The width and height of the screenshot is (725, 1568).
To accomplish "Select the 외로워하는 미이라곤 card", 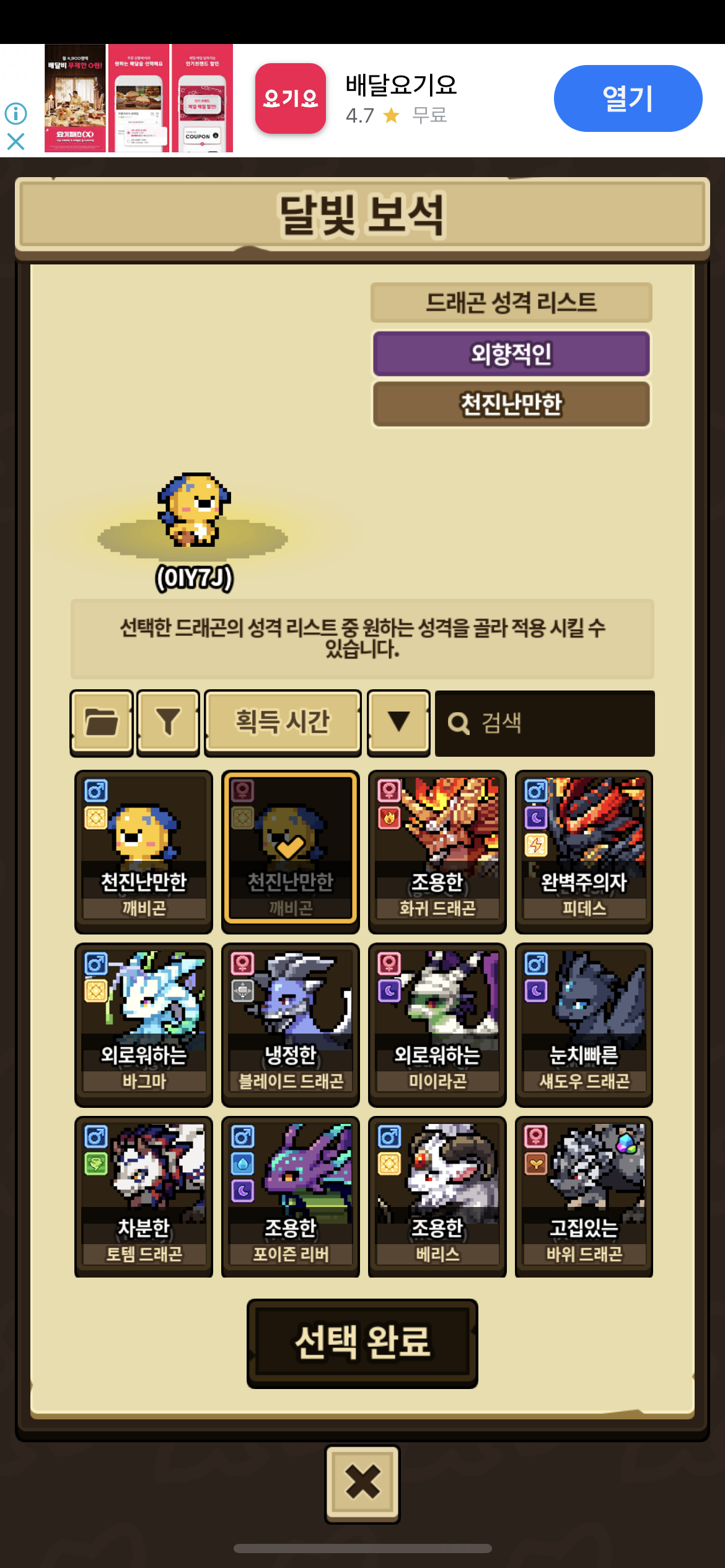I will coord(437,1024).
